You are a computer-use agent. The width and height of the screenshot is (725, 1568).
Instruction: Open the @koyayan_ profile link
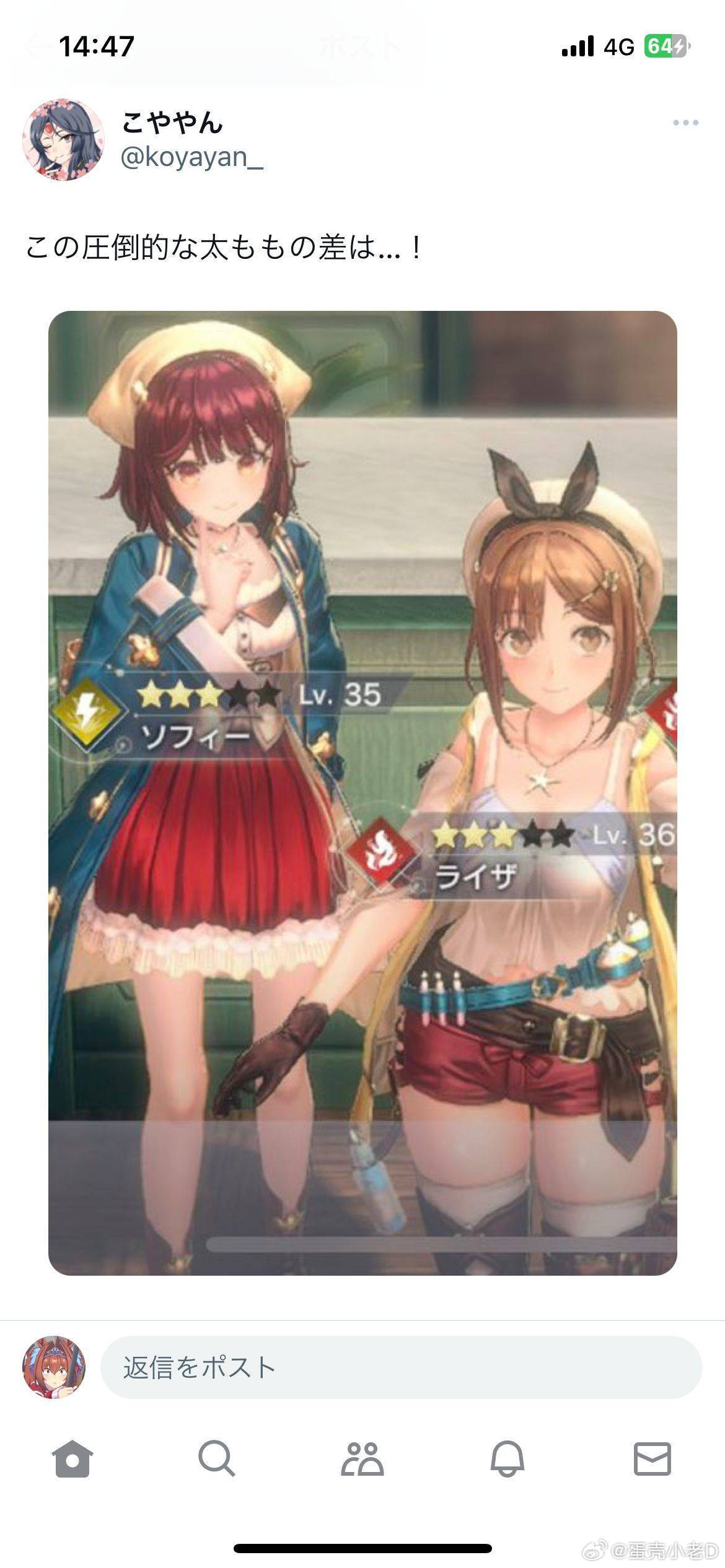[191, 157]
